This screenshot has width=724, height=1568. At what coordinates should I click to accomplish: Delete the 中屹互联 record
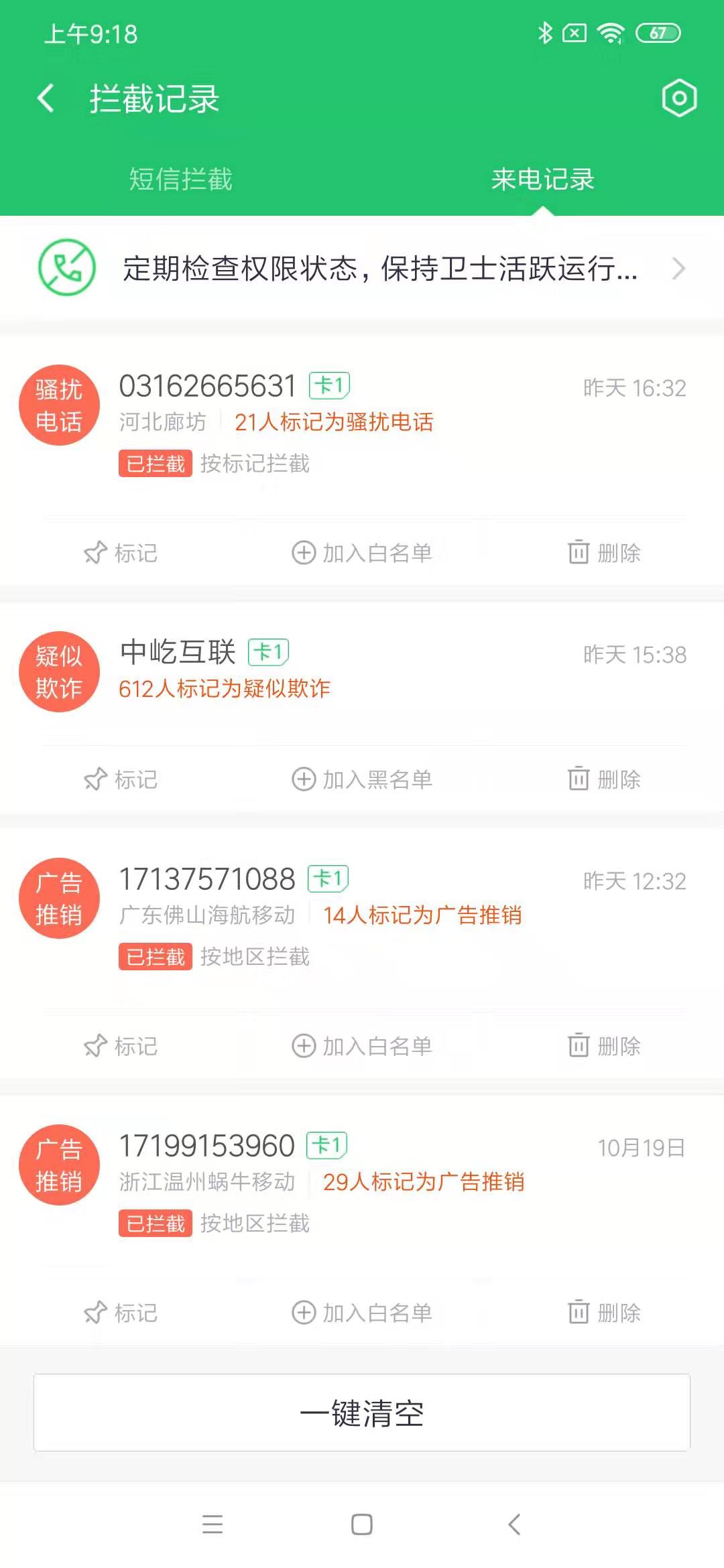[605, 779]
